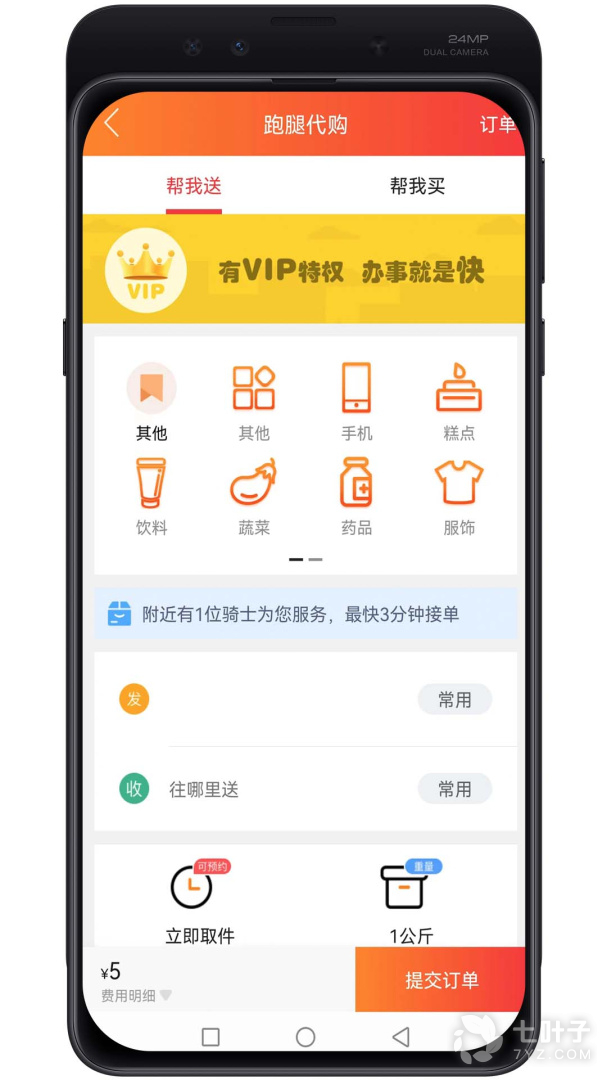Viewport: 607px width, 1080px height.
Task: Open the VIP特权 banner
Action: click(x=303, y=269)
